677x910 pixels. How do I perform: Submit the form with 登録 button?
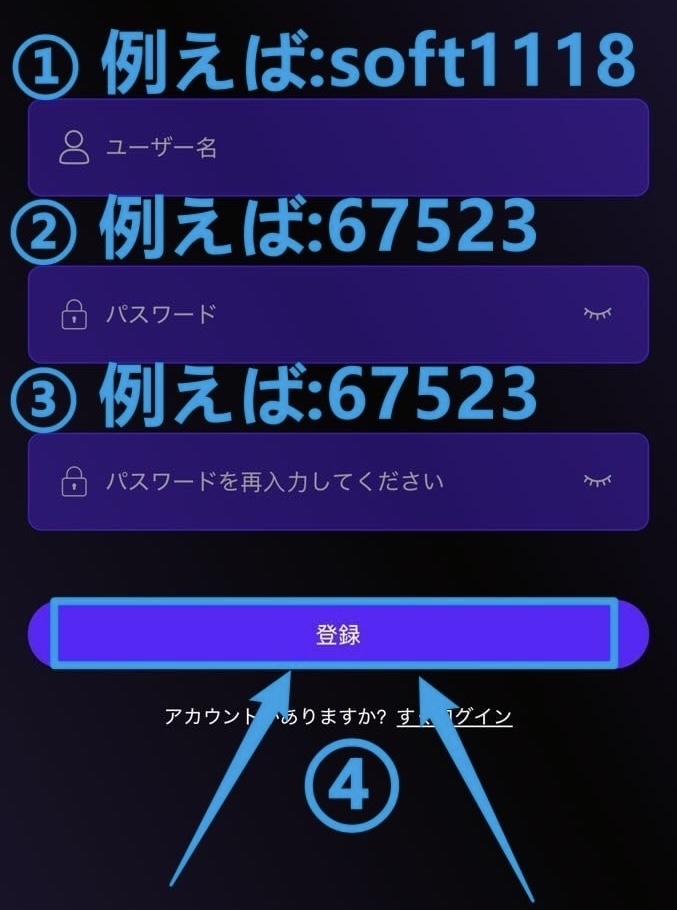[338, 634]
